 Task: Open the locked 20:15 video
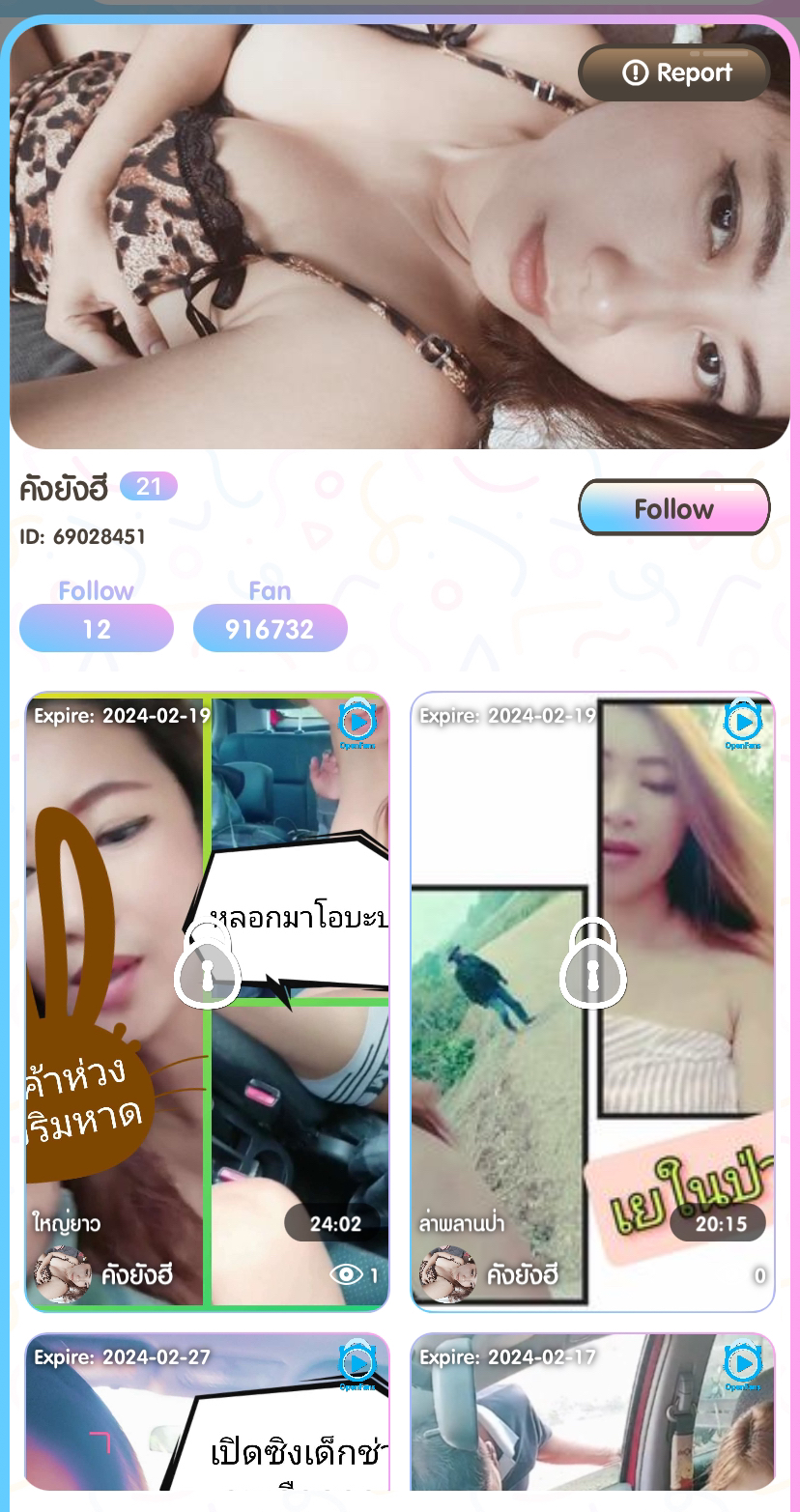(x=592, y=976)
